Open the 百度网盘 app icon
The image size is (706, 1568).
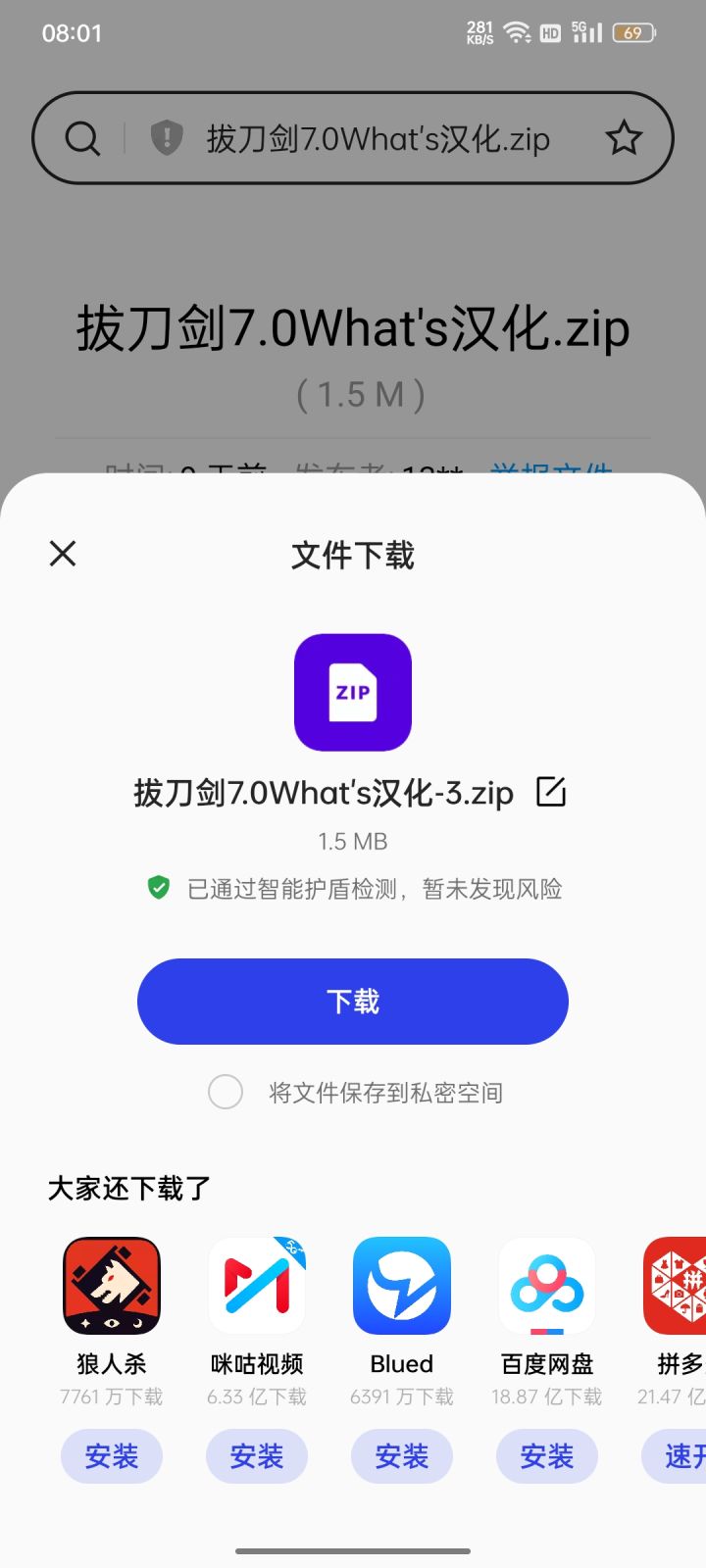[x=546, y=1285]
